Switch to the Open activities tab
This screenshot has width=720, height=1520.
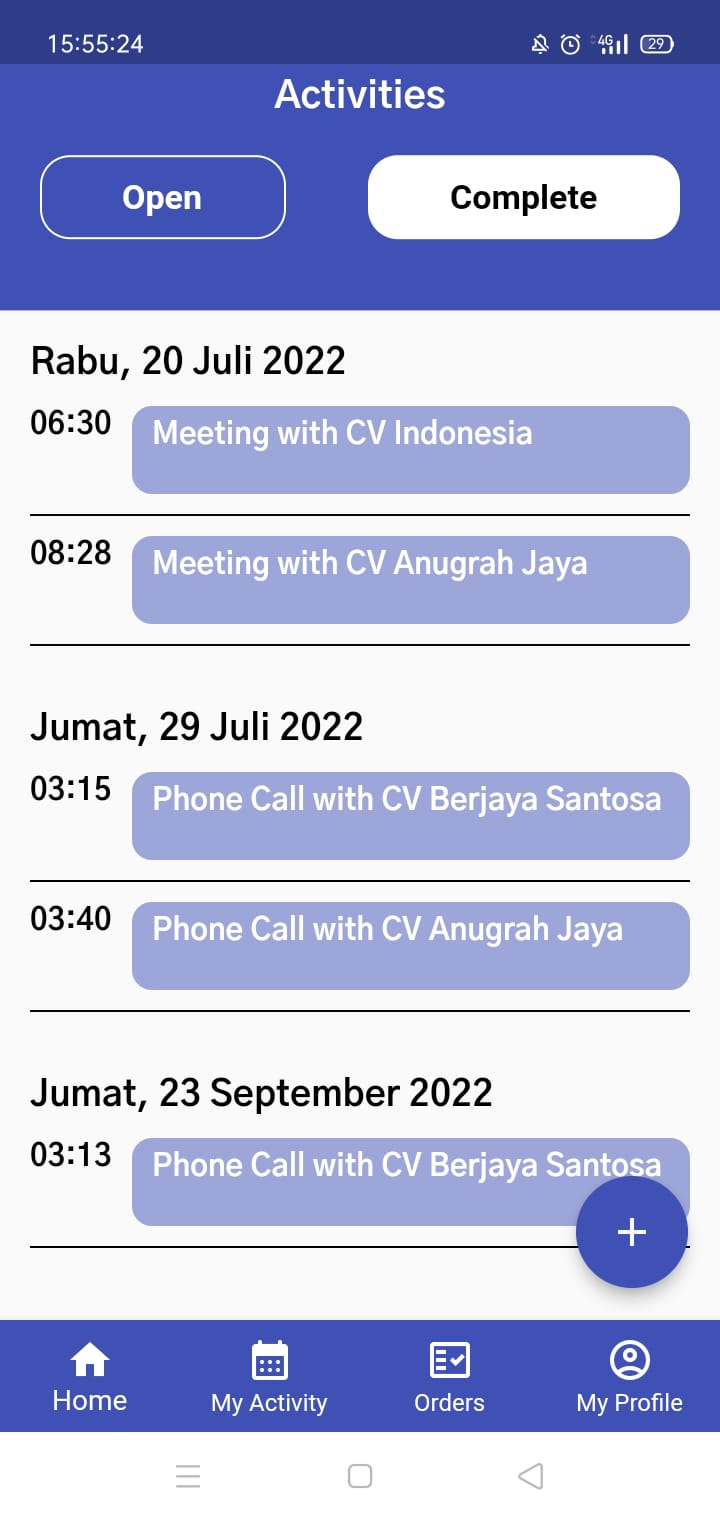coord(162,197)
